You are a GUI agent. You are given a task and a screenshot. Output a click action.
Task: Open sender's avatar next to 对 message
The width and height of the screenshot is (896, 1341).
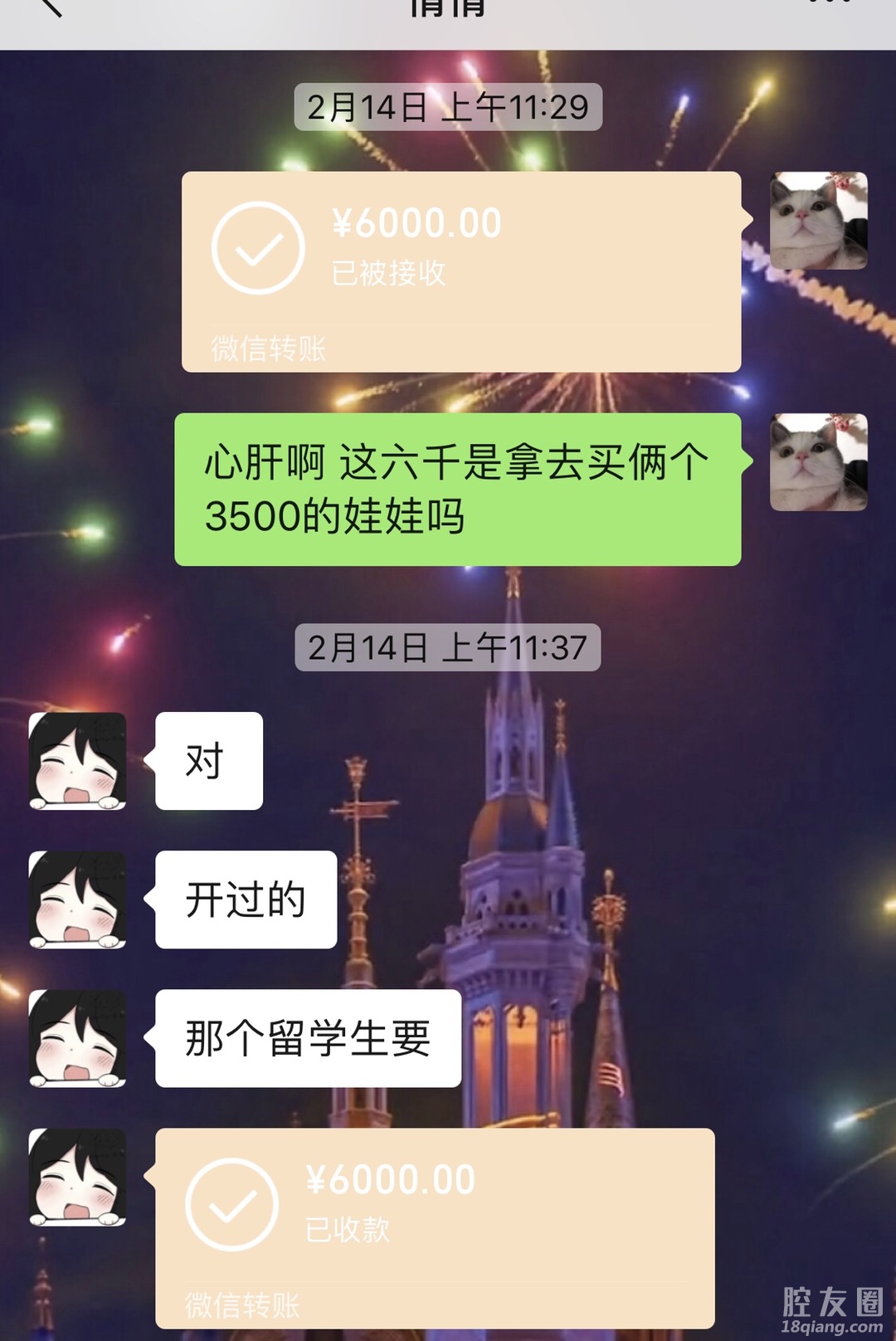click(x=77, y=761)
